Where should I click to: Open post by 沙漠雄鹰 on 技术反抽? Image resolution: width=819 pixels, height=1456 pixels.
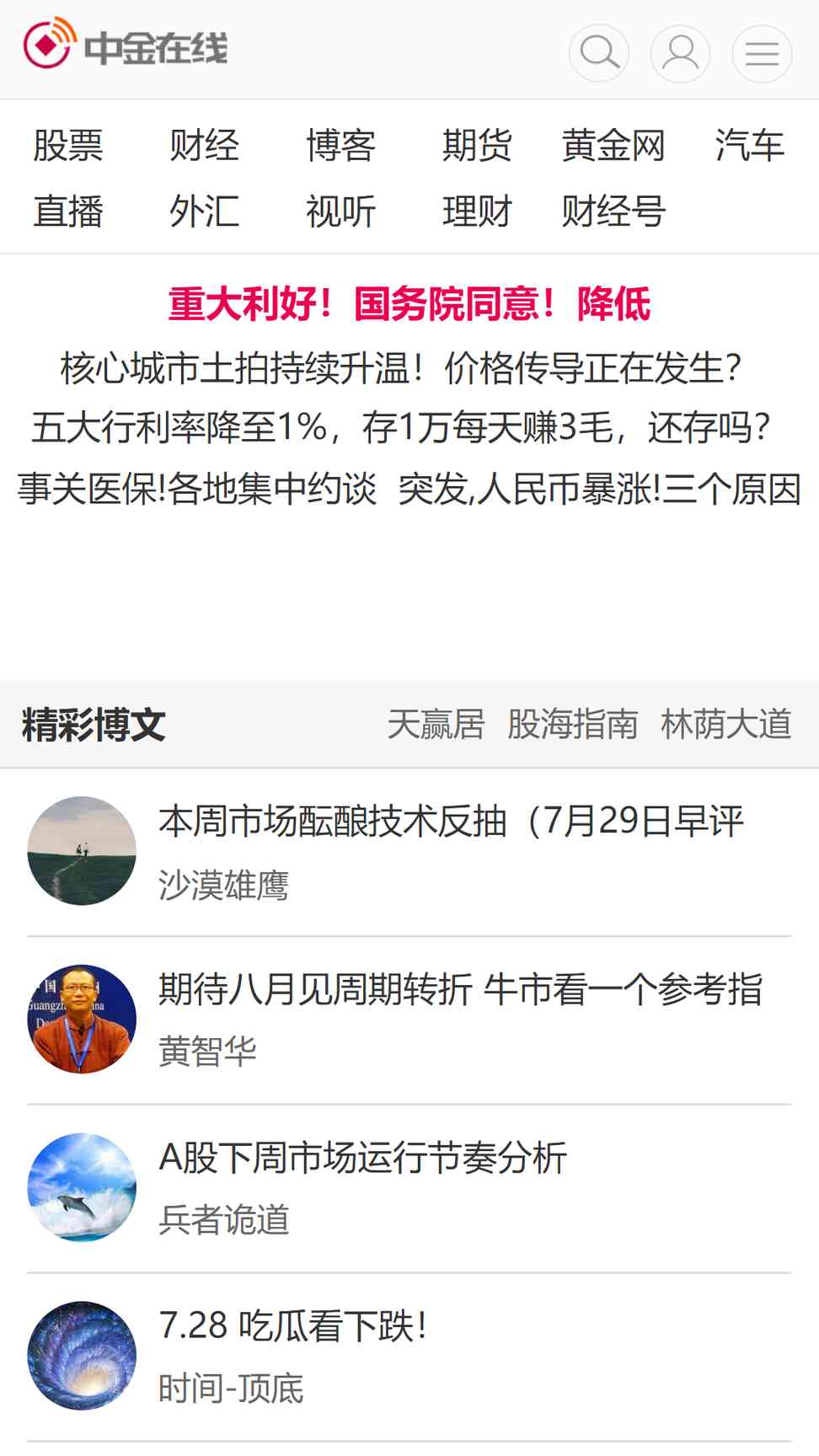[x=451, y=821]
